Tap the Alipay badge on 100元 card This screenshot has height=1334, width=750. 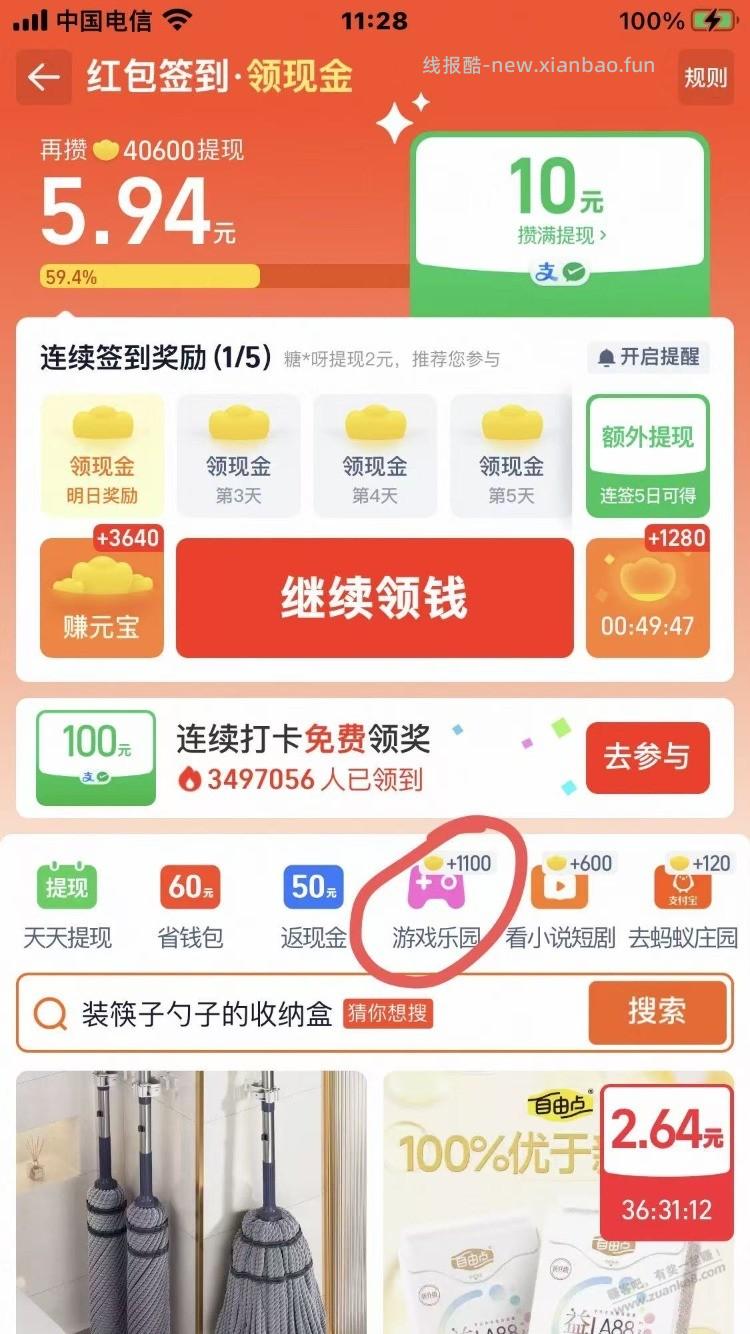coord(95,777)
